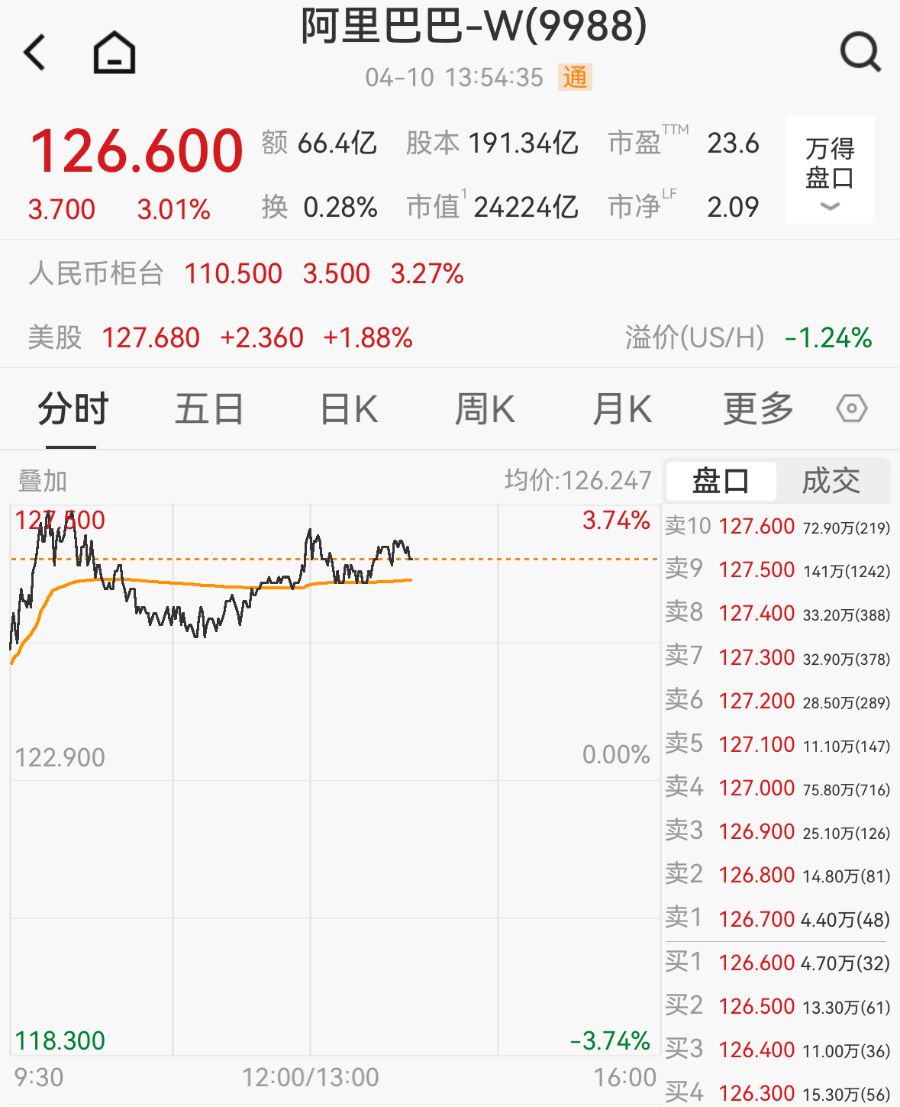Viewport: 900px width, 1107px height.
Task: Open stock search magnifier
Action: point(860,51)
